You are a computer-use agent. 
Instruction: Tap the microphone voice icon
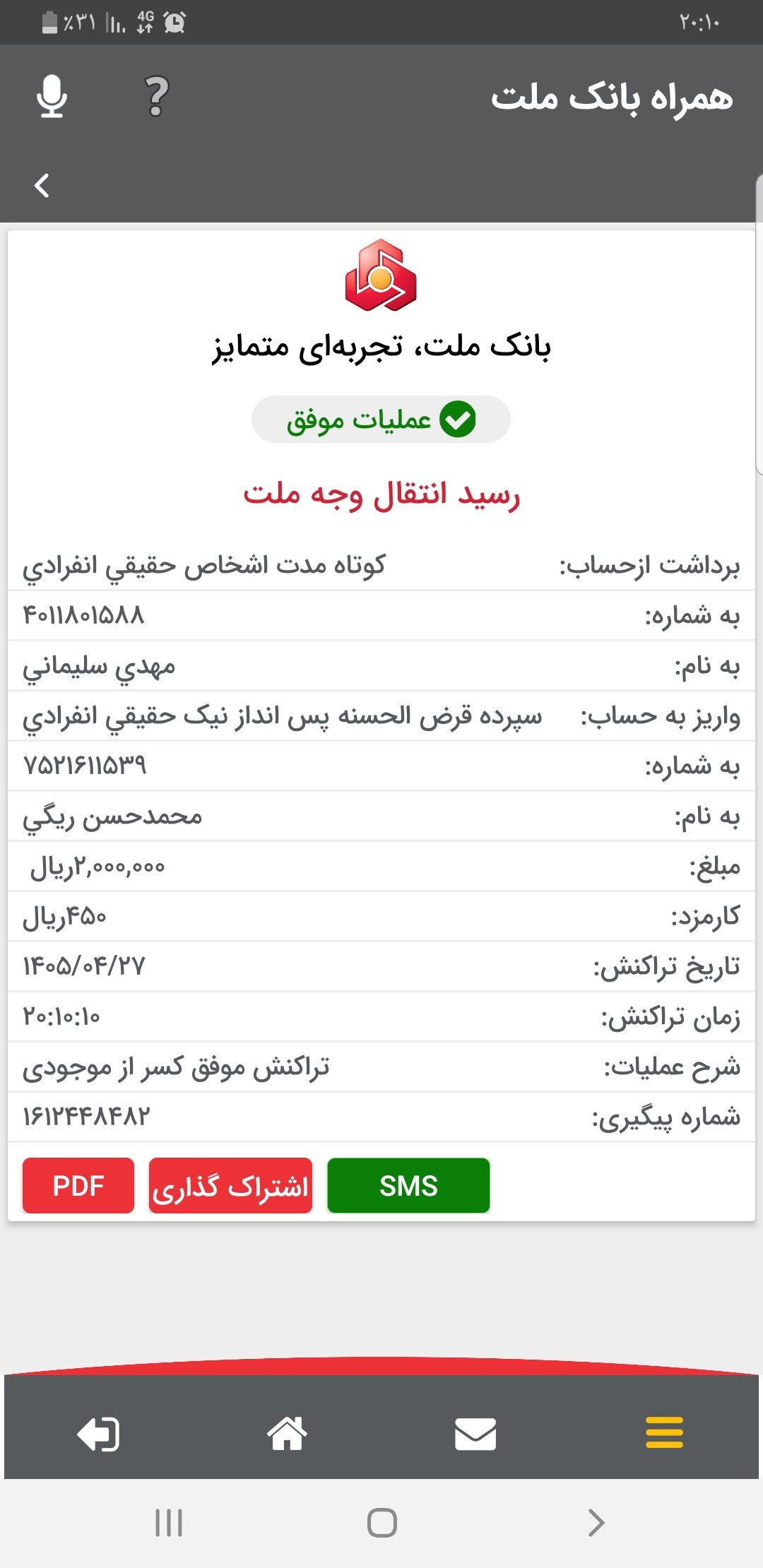(52, 97)
